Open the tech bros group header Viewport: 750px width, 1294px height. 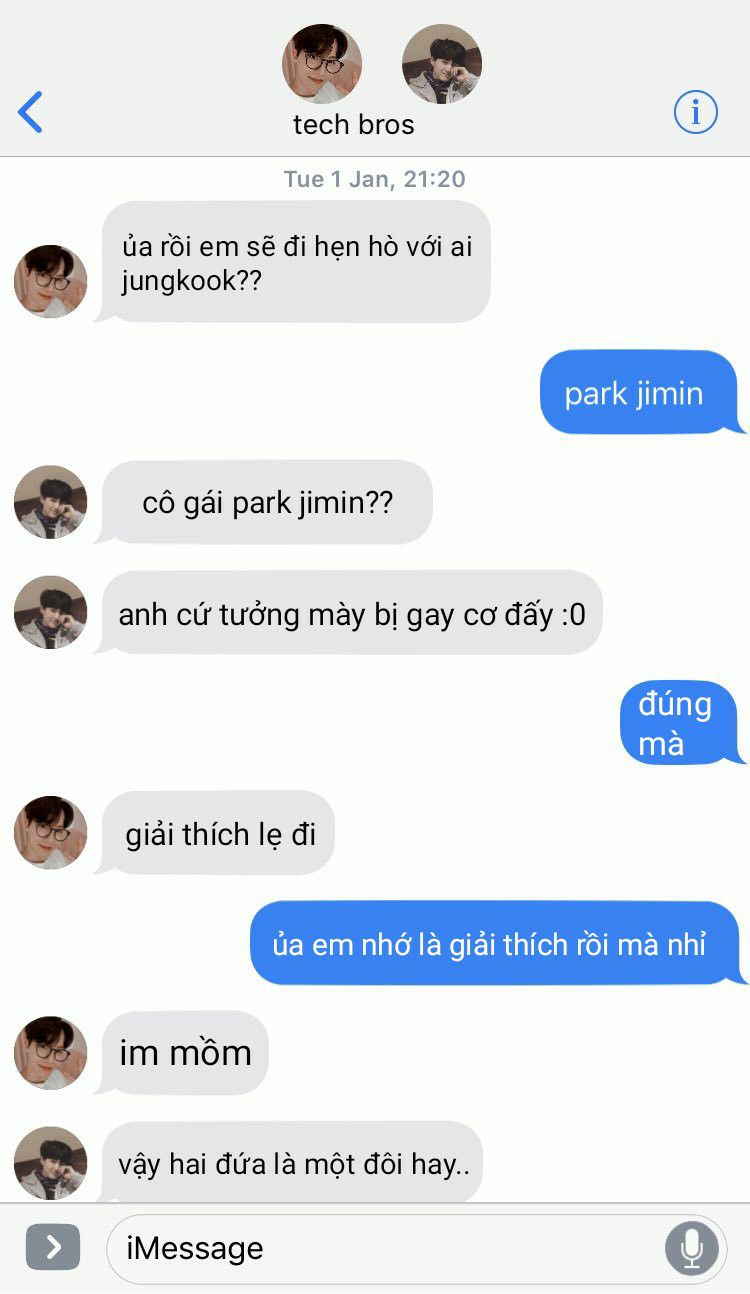[x=354, y=124]
